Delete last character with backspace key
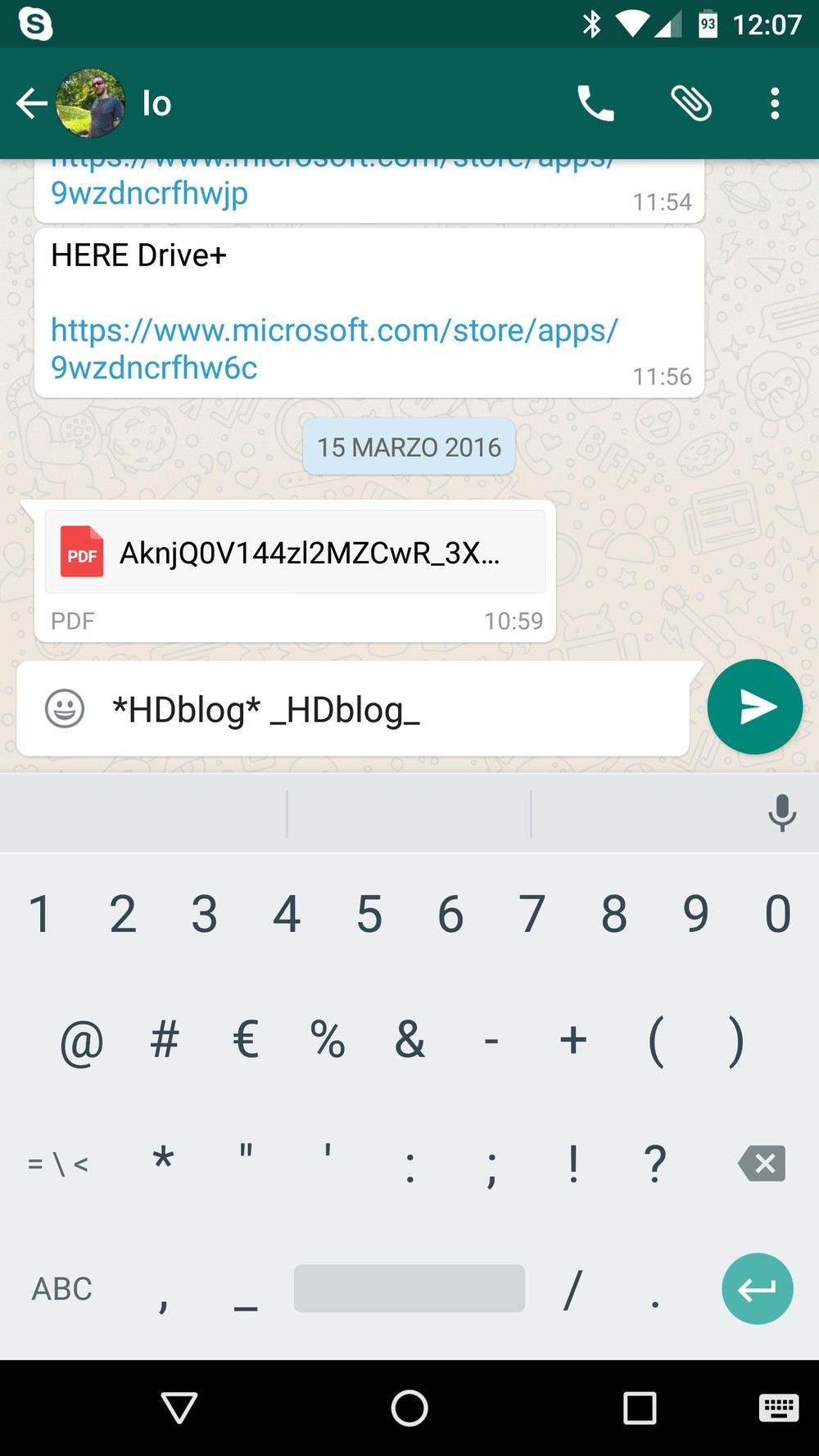This screenshot has width=819, height=1456. (x=762, y=1163)
